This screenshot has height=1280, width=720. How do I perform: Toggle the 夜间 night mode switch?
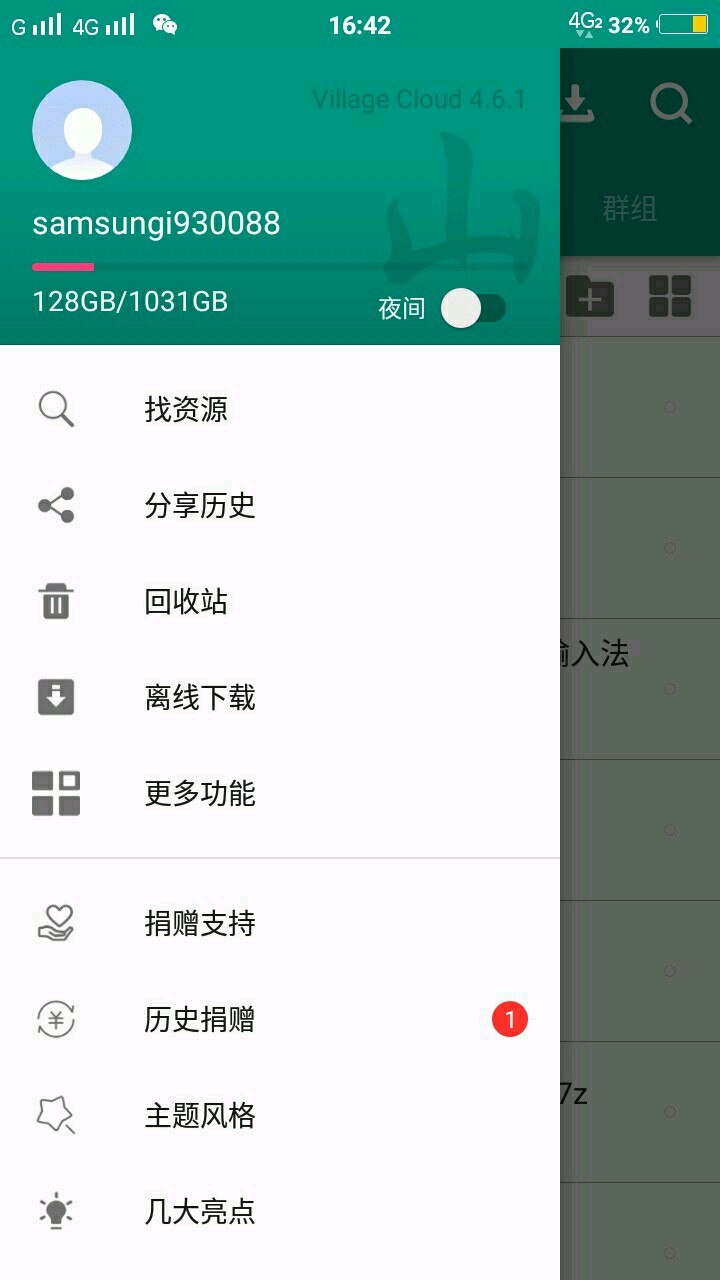(473, 308)
